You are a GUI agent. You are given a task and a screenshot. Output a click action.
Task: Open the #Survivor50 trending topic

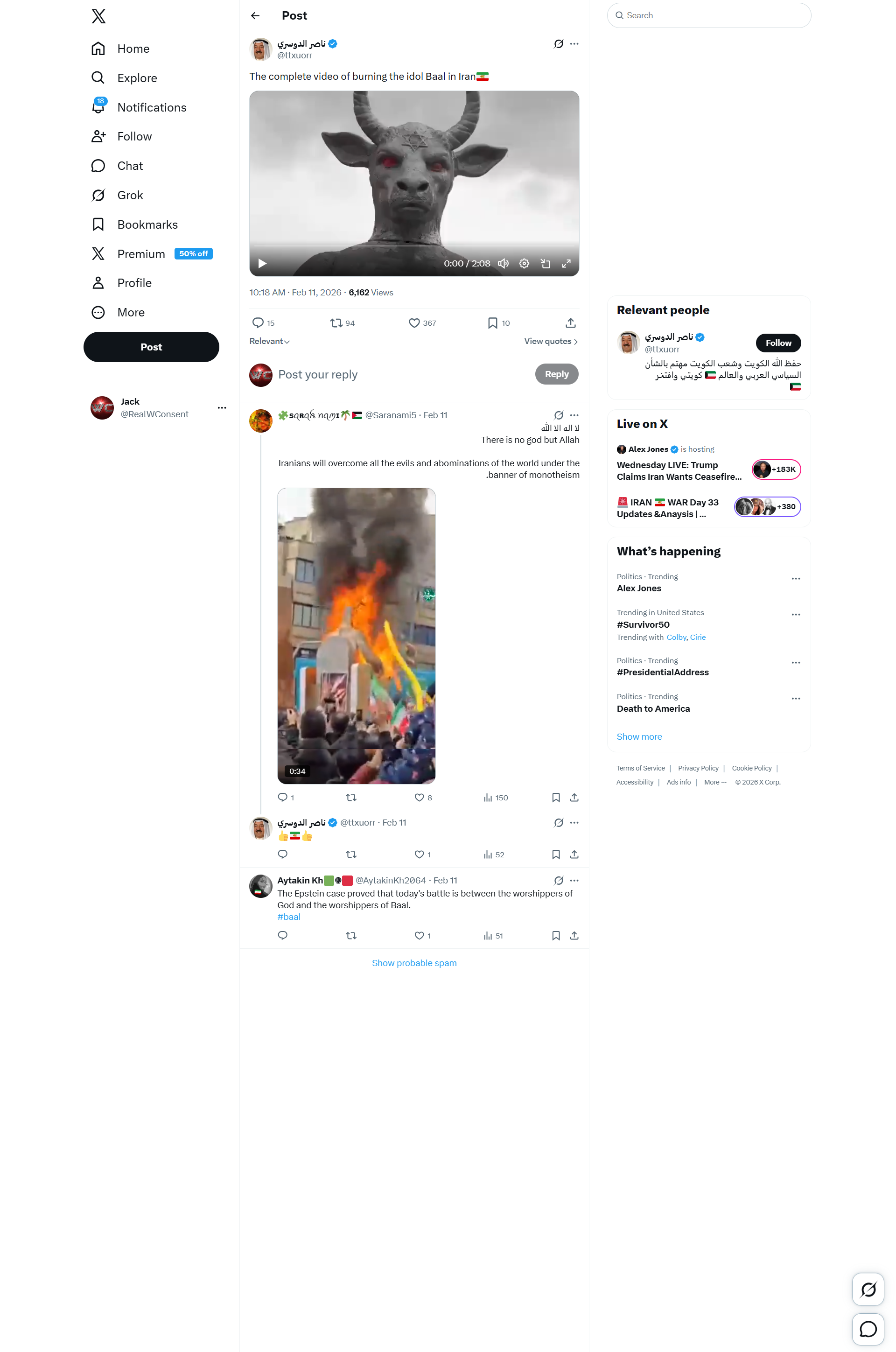point(643,624)
